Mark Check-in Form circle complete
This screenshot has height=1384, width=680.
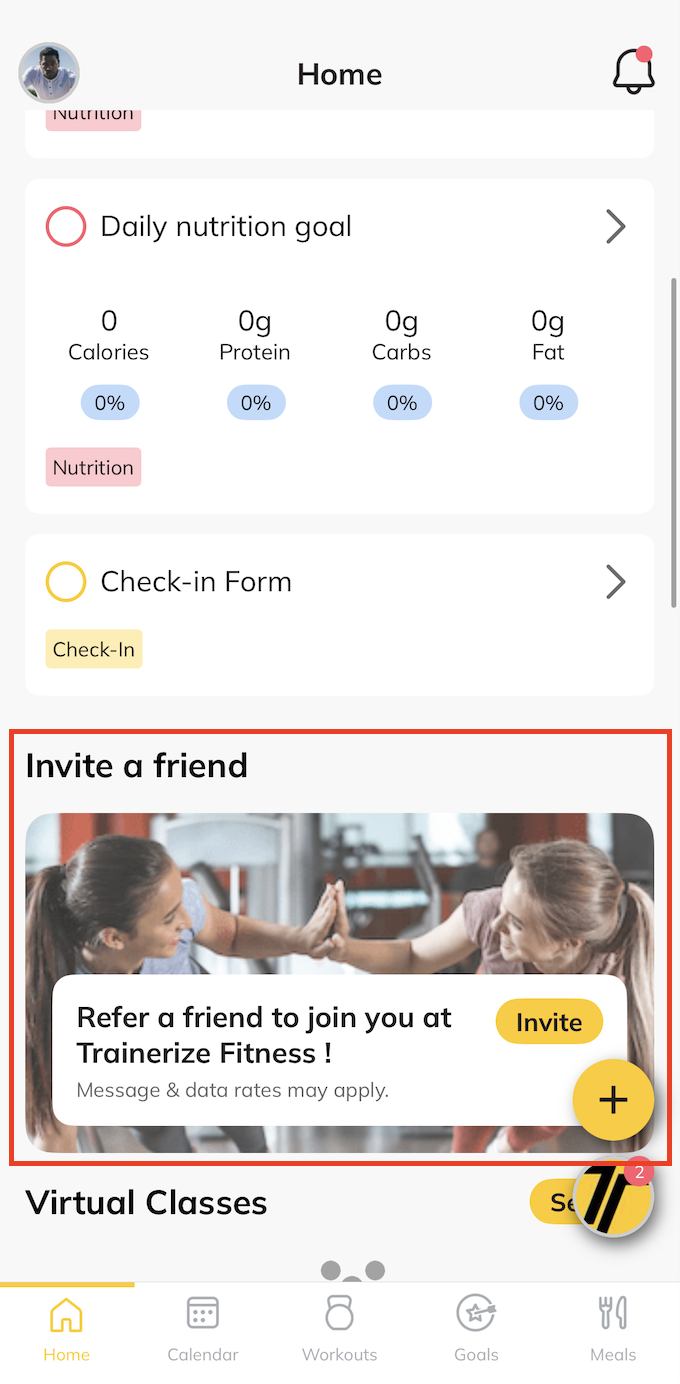click(x=66, y=582)
